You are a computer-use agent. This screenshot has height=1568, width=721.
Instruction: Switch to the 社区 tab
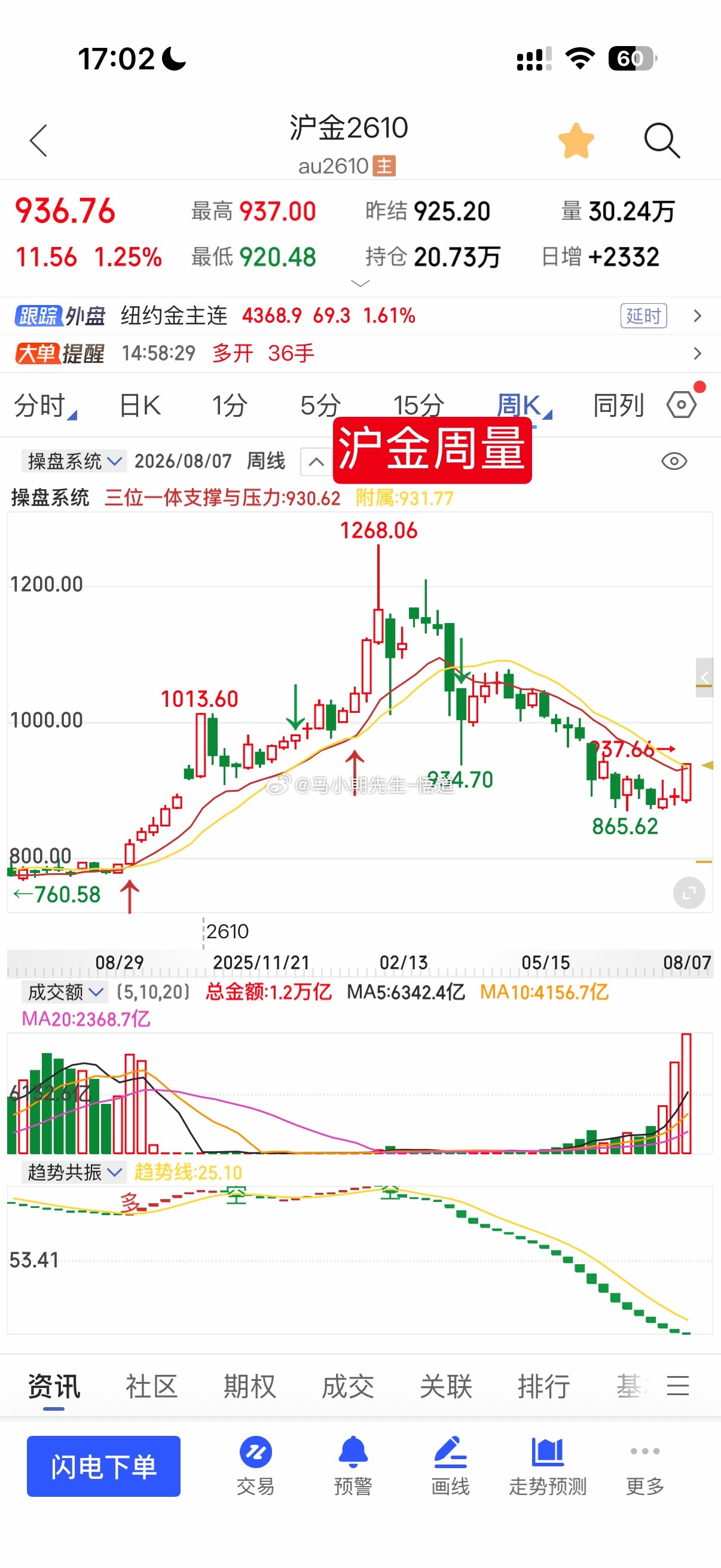coord(151,1387)
